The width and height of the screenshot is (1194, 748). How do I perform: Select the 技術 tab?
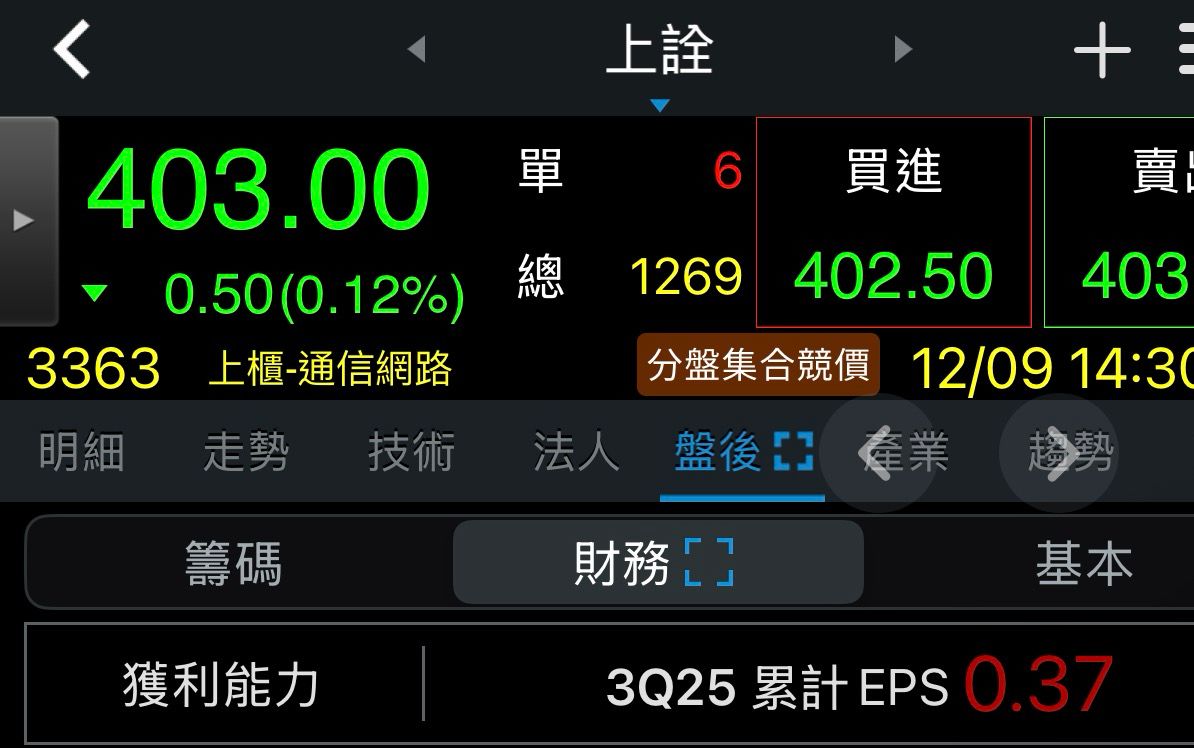coord(411,453)
